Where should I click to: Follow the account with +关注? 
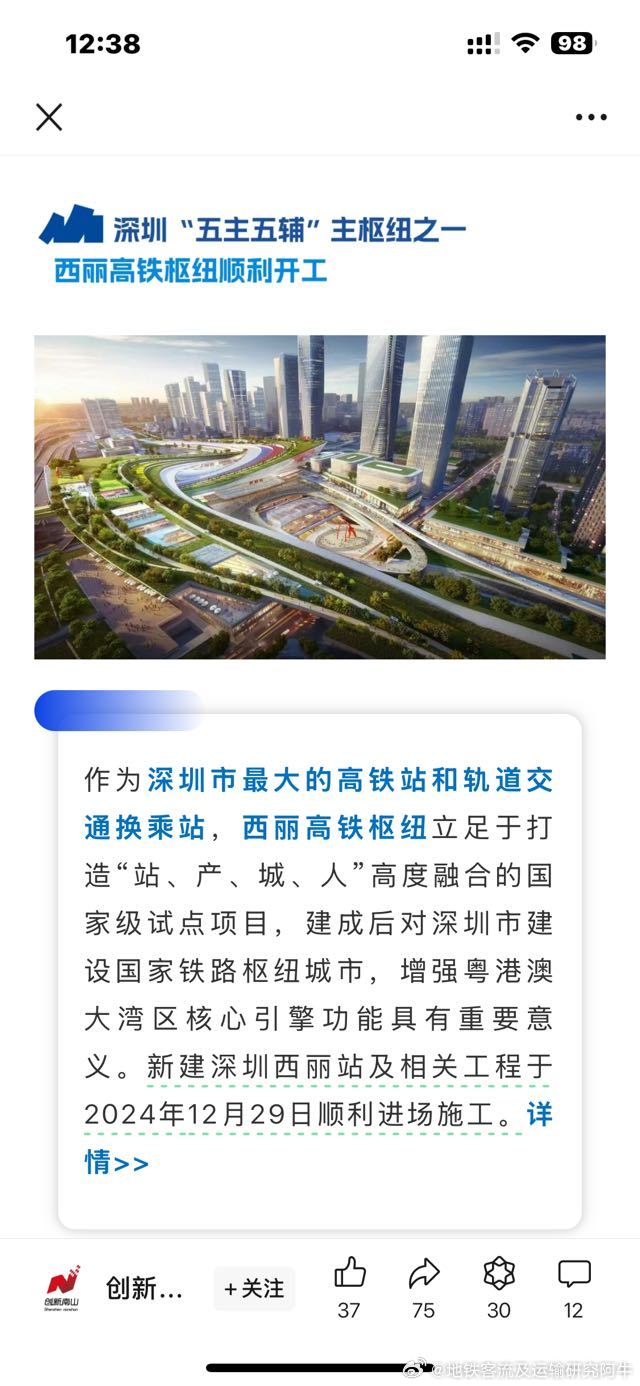(254, 1288)
